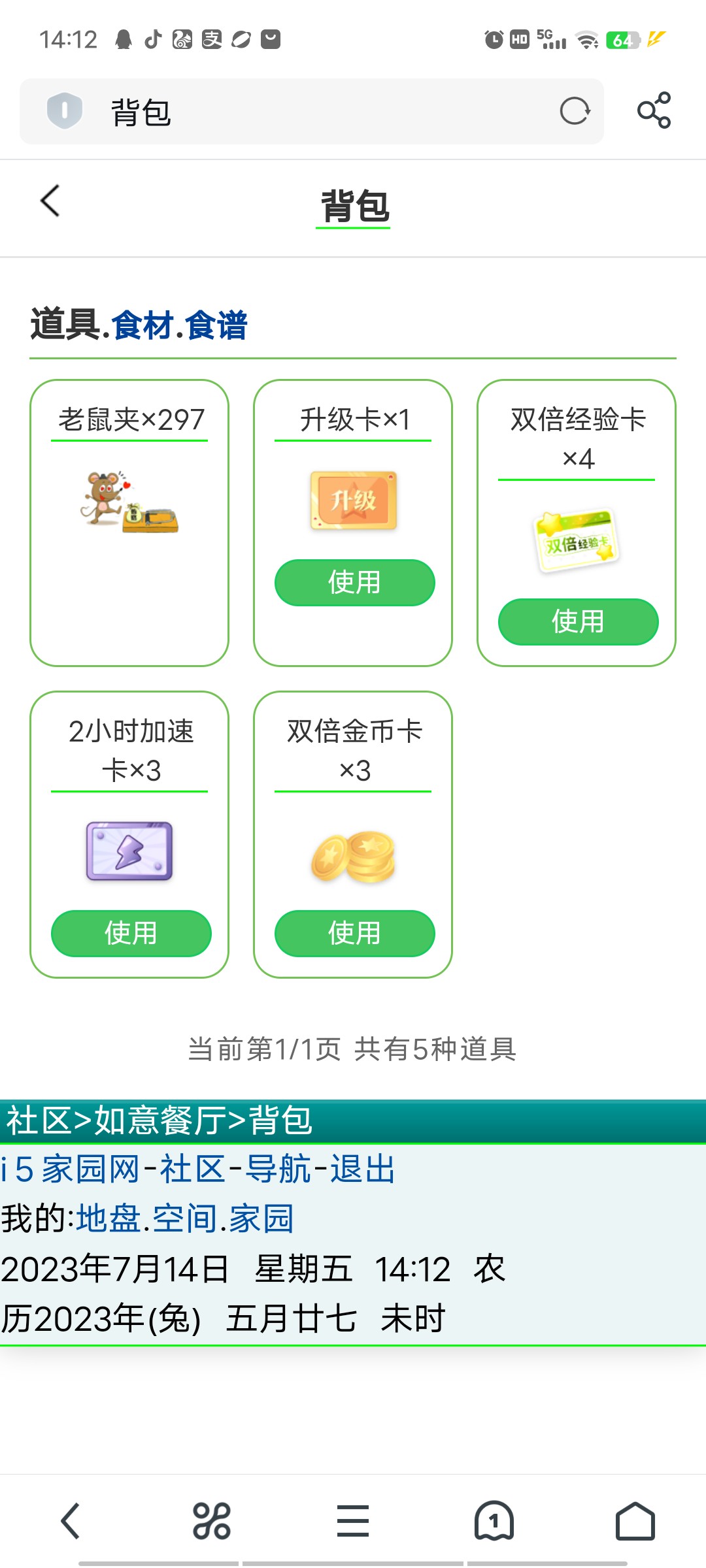Use the 双倍经验卡
Viewport: 706px width, 1568px height.
tap(578, 621)
